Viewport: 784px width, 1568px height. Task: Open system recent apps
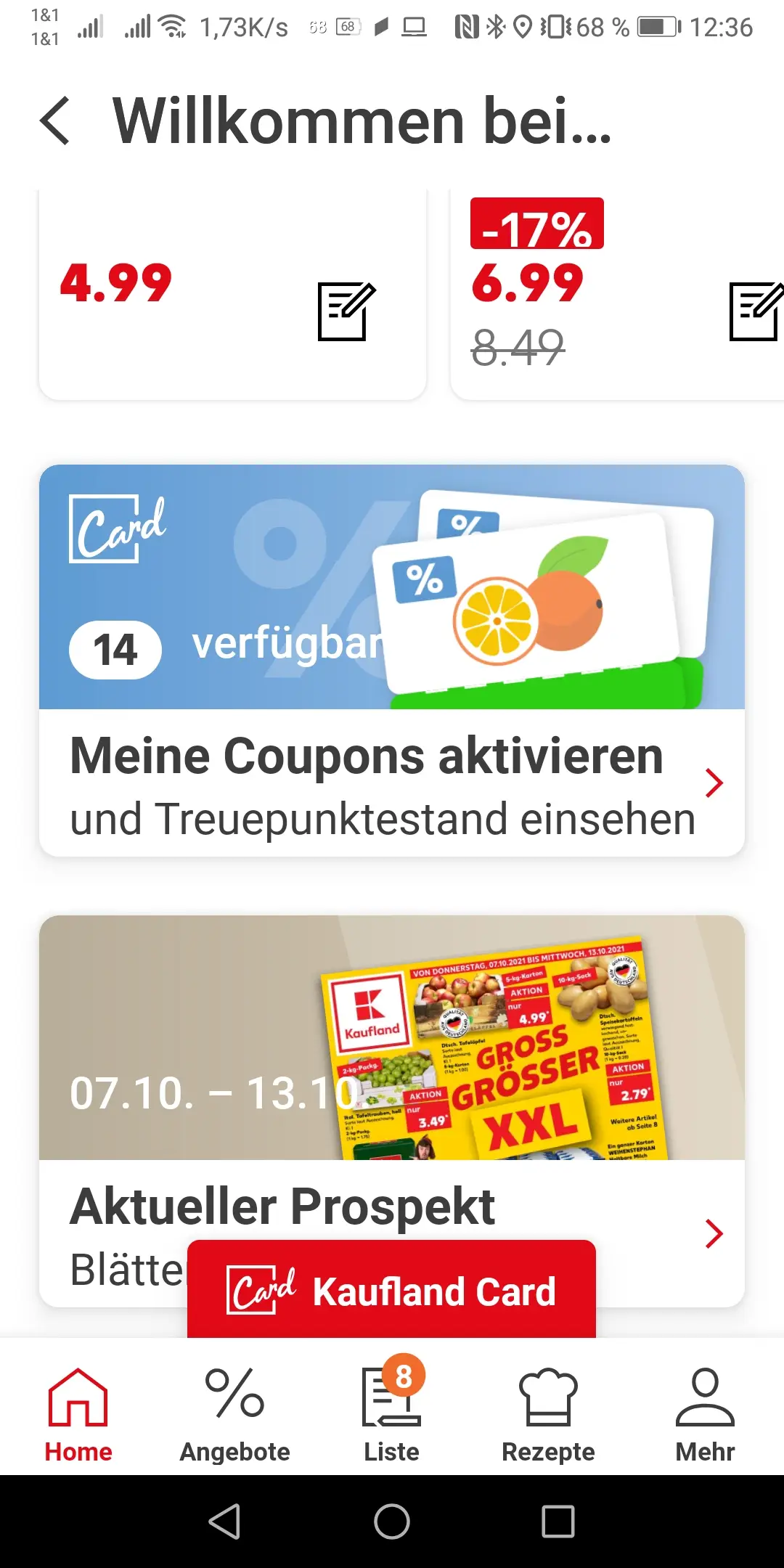(x=558, y=1522)
